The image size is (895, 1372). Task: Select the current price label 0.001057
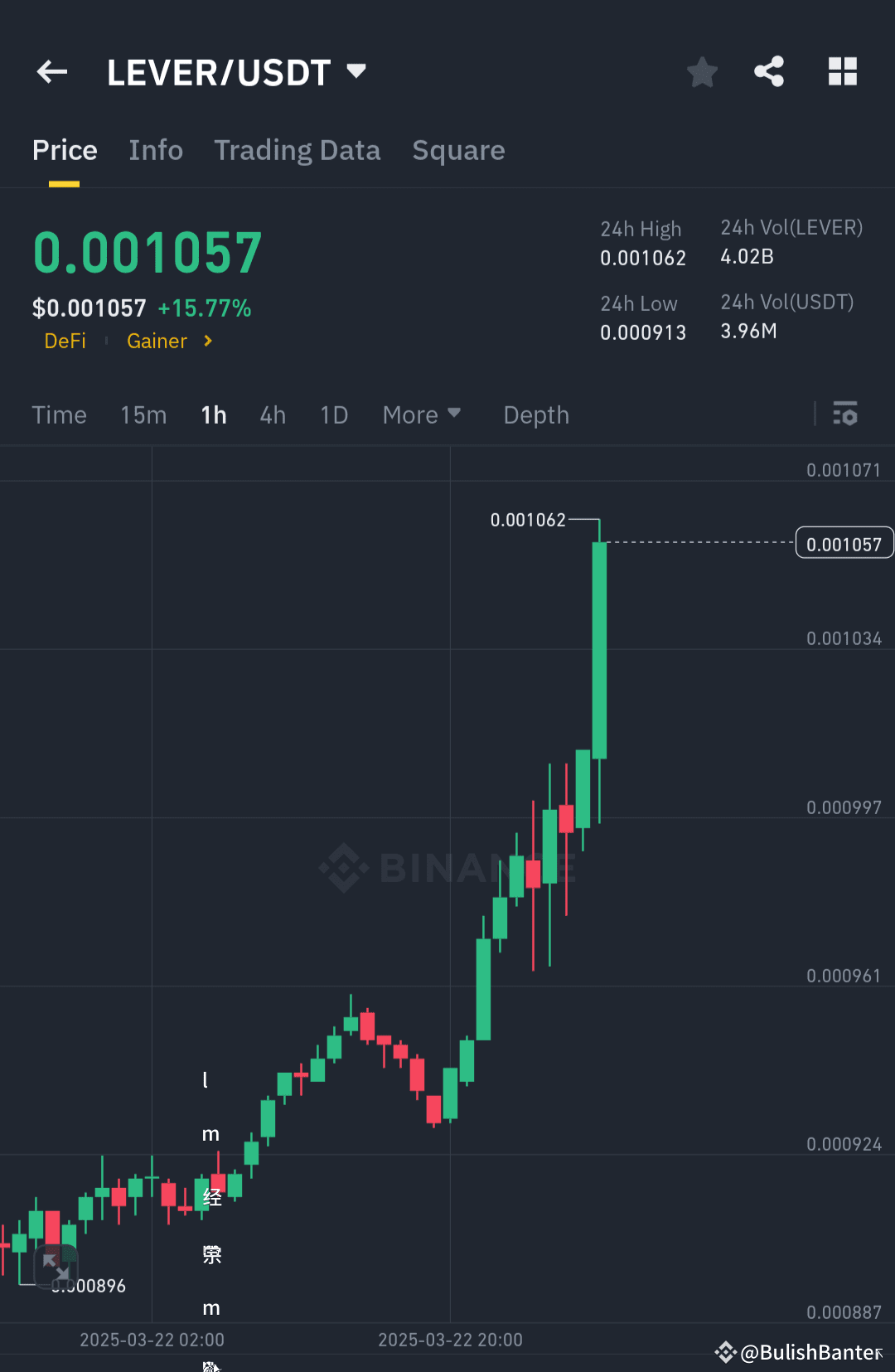(844, 543)
